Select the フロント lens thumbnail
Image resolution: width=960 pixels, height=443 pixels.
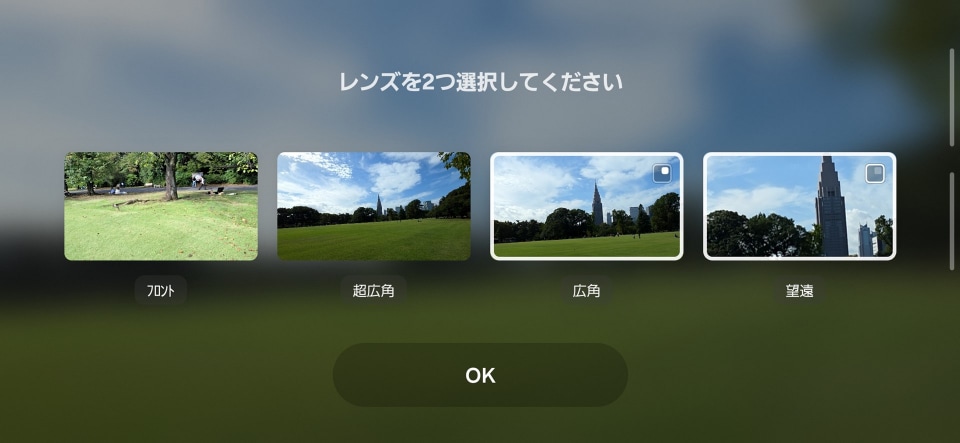click(x=161, y=206)
